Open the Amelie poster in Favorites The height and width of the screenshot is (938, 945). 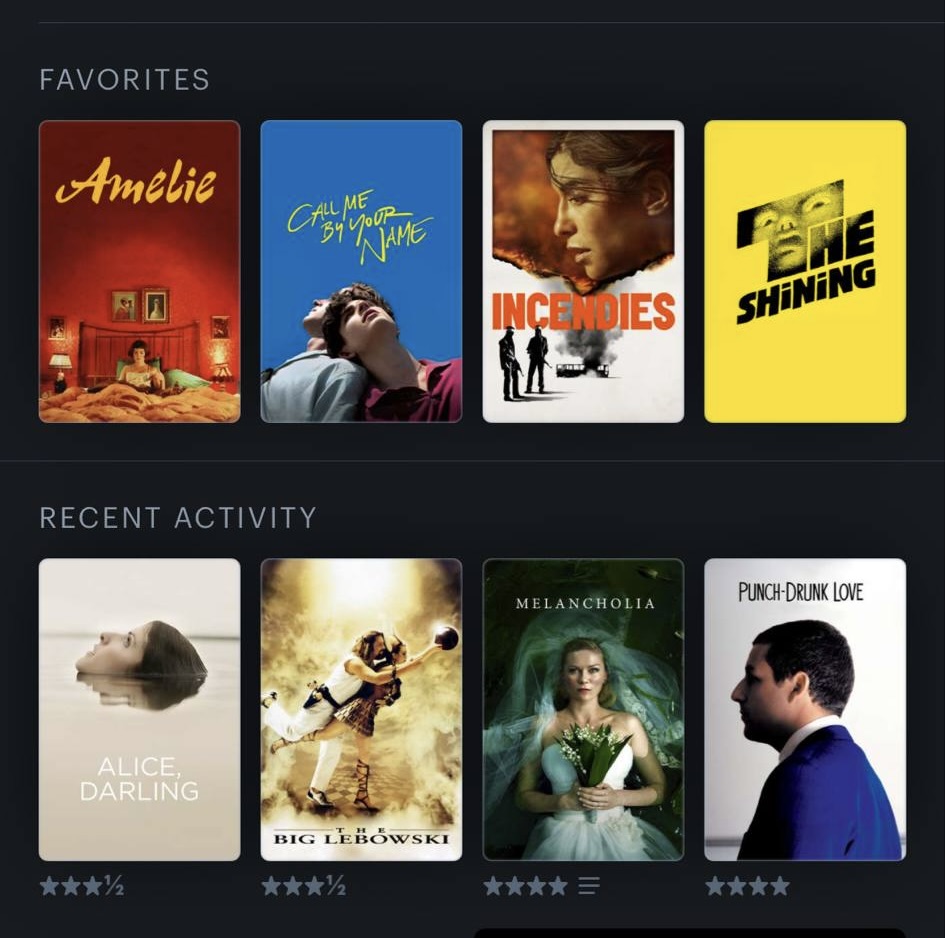click(x=139, y=271)
